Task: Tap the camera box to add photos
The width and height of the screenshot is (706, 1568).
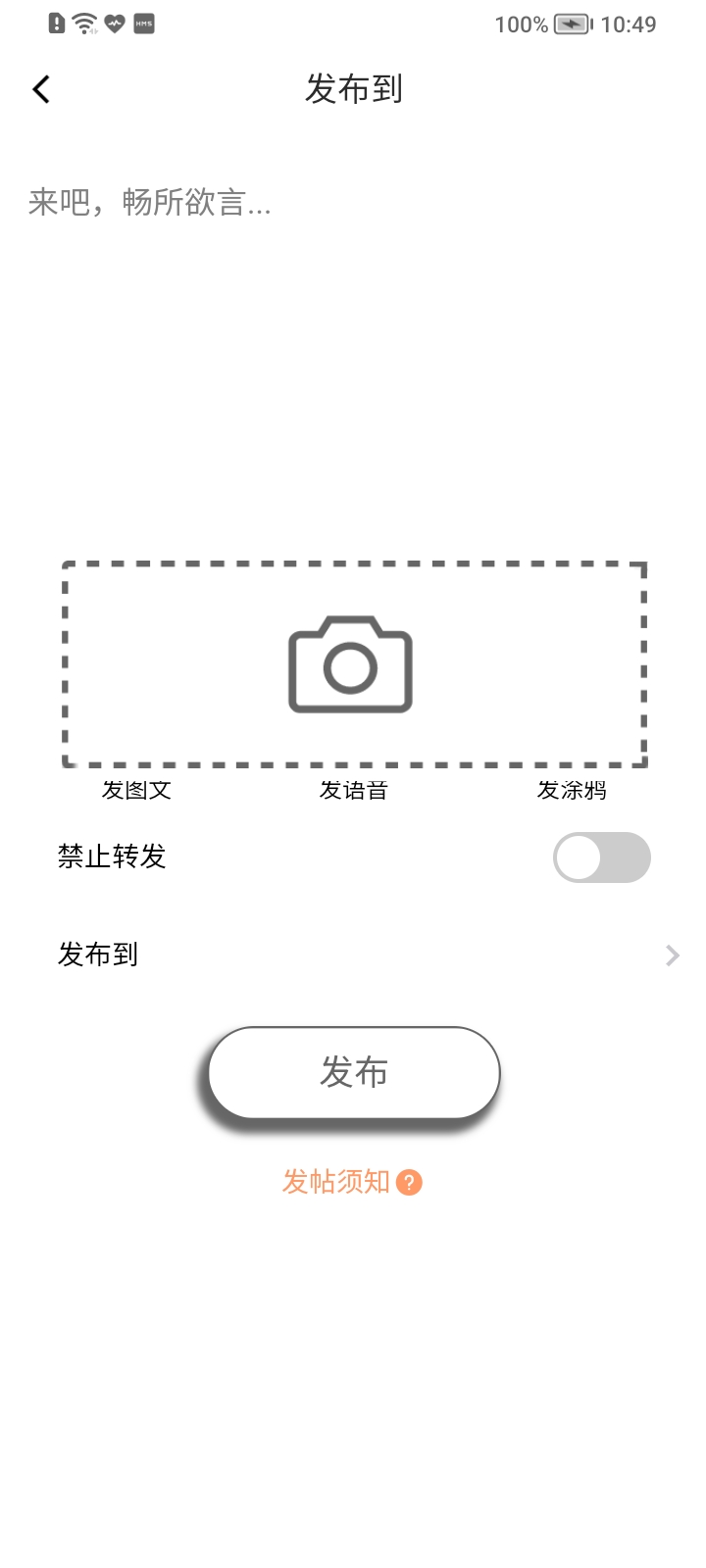Action: pyautogui.click(x=354, y=664)
